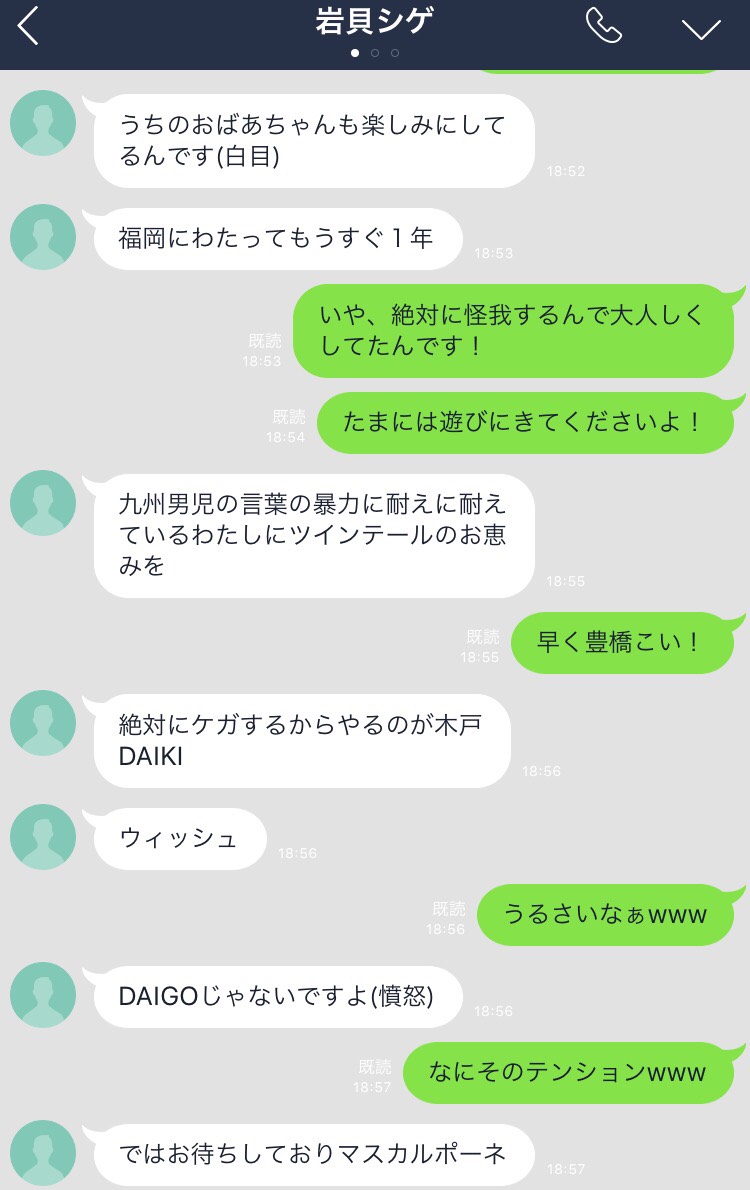Tap the avatar beside ではお待ちしておりマスカルポーネ
This screenshot has width=750, height=1190.
pyautogui.click(x=42, y=1153)
